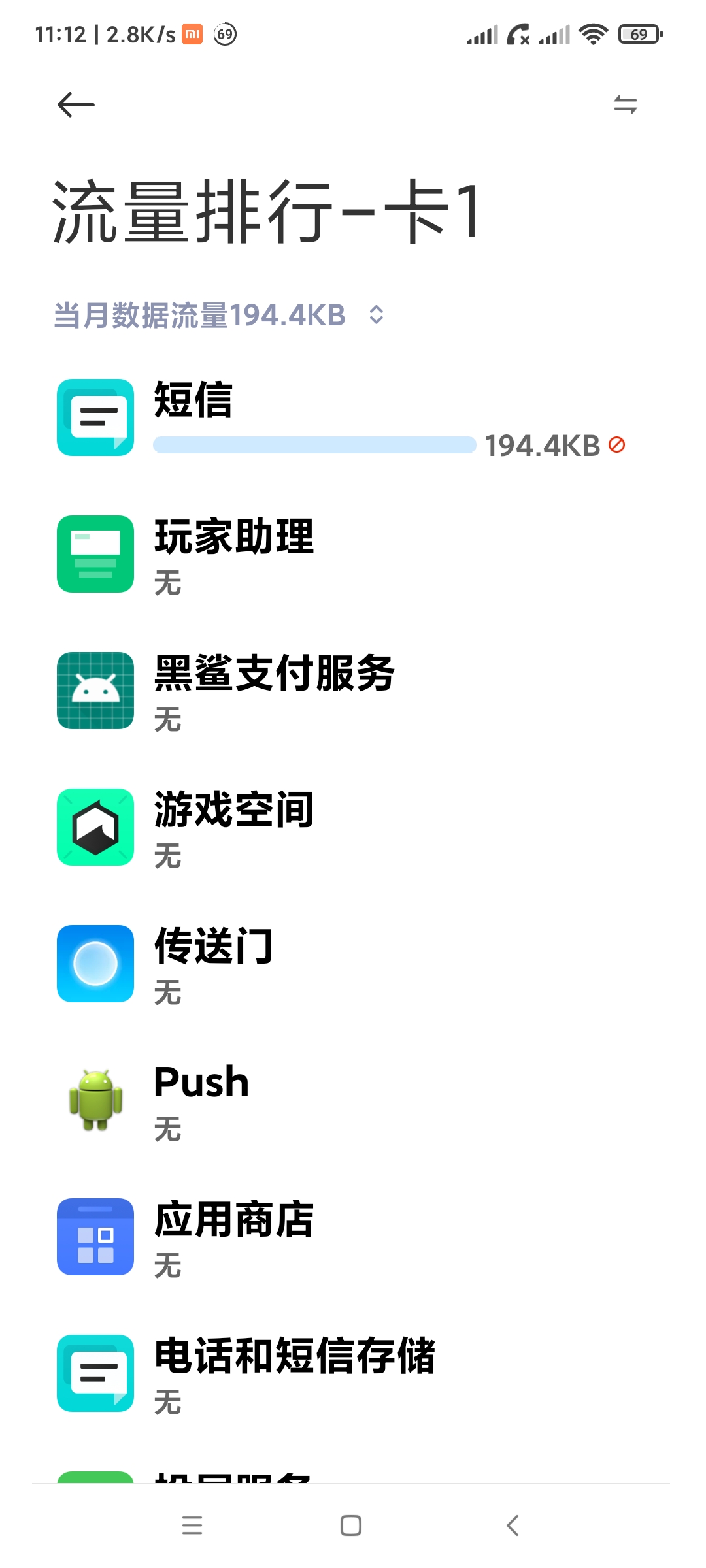706x1568 pixels.
Task: Go to home via navigation bar
Action: point(351,1526)
